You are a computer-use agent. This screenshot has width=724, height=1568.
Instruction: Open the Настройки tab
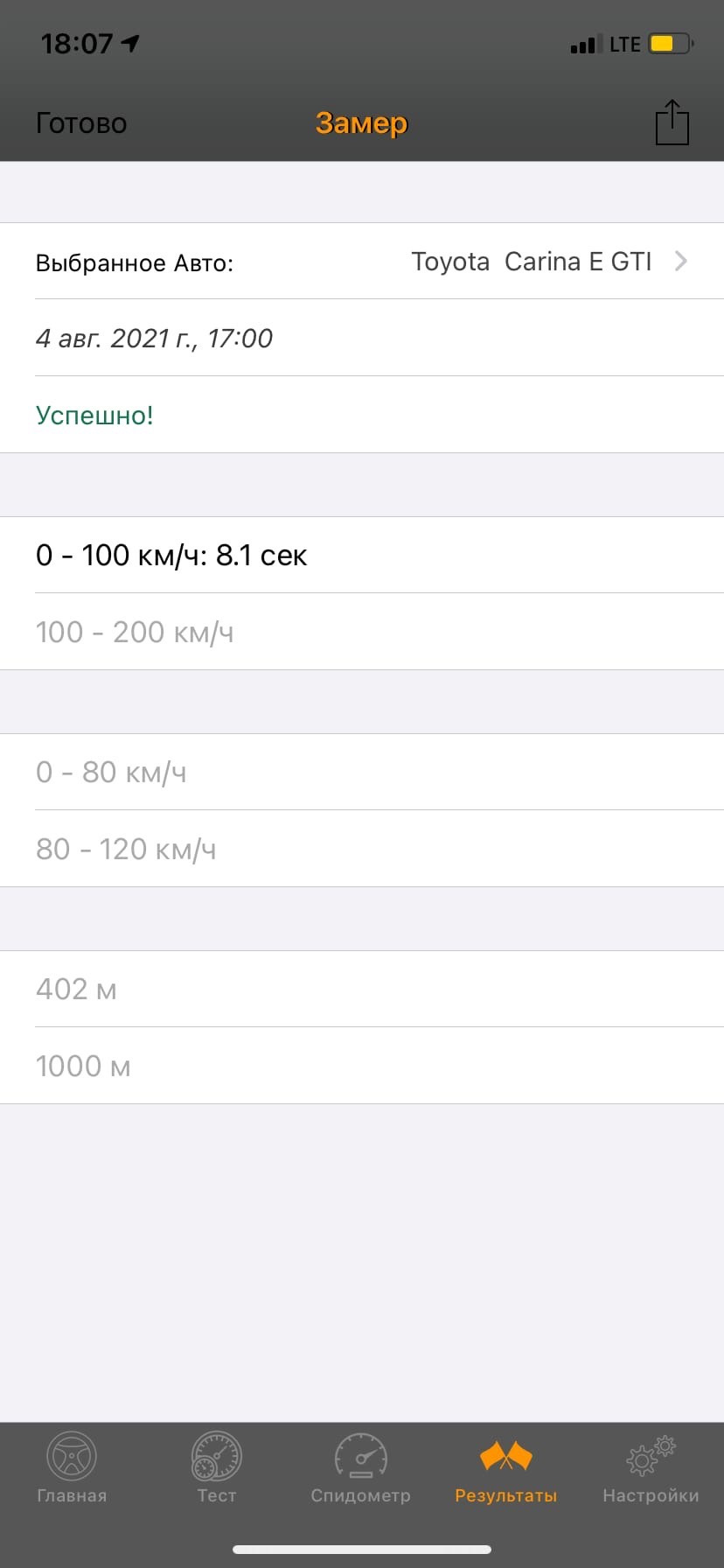(x=651, y=1468)
